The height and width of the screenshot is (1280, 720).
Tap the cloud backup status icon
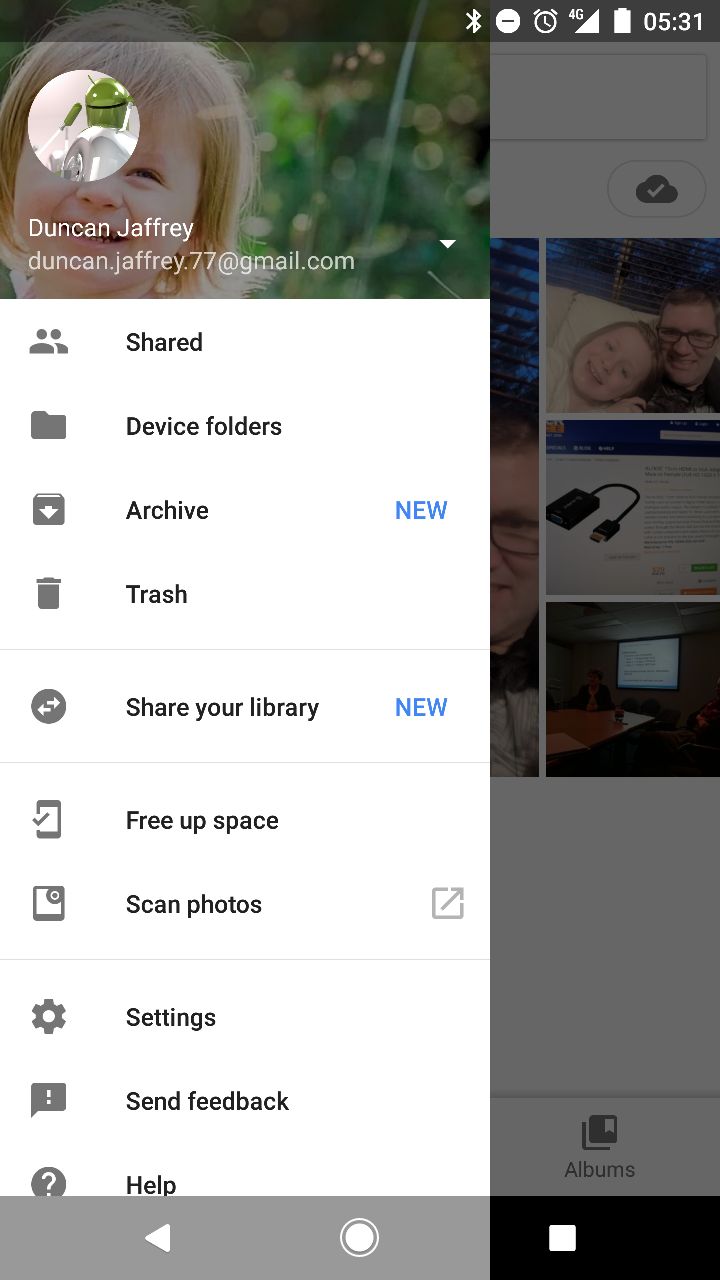tap(656, 188)
